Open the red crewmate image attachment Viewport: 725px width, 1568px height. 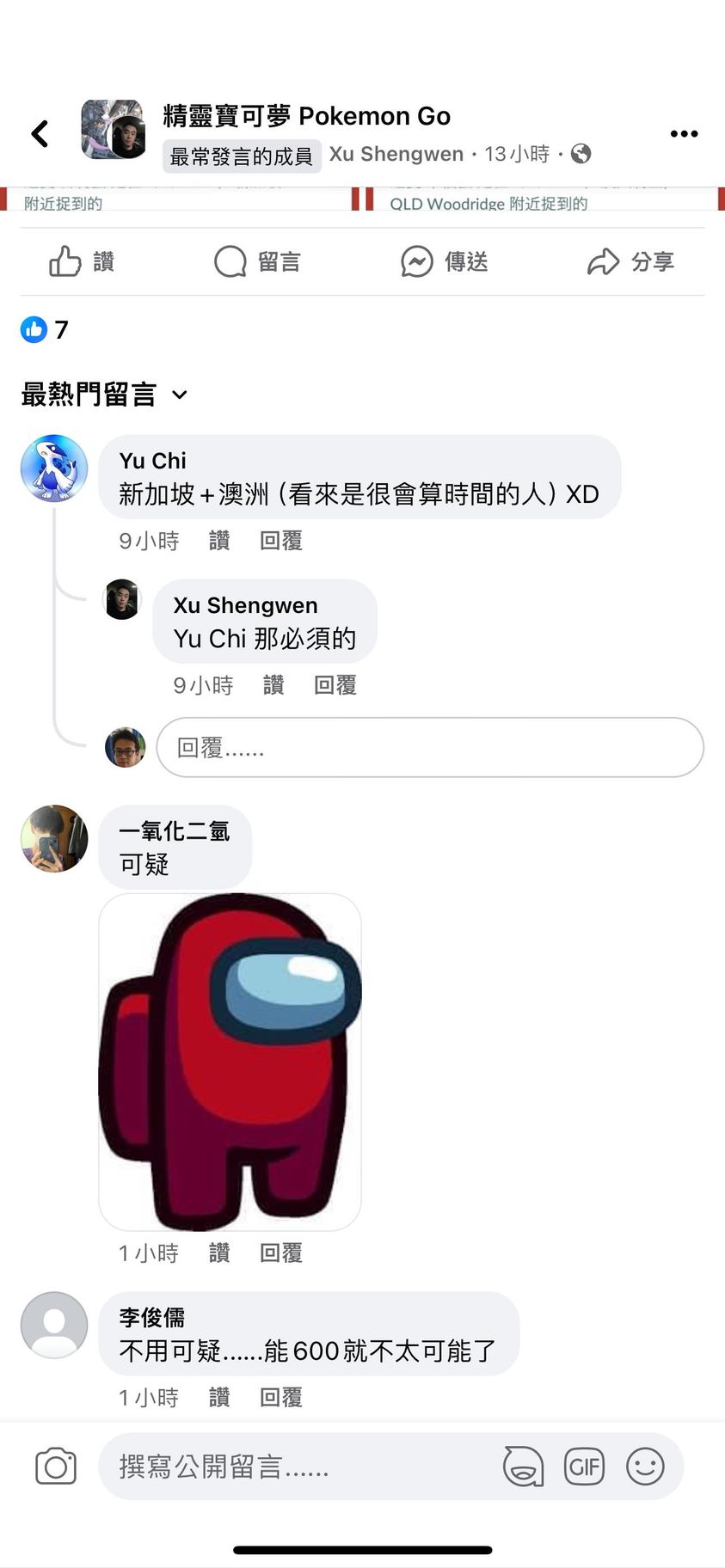pos(230,1062)
